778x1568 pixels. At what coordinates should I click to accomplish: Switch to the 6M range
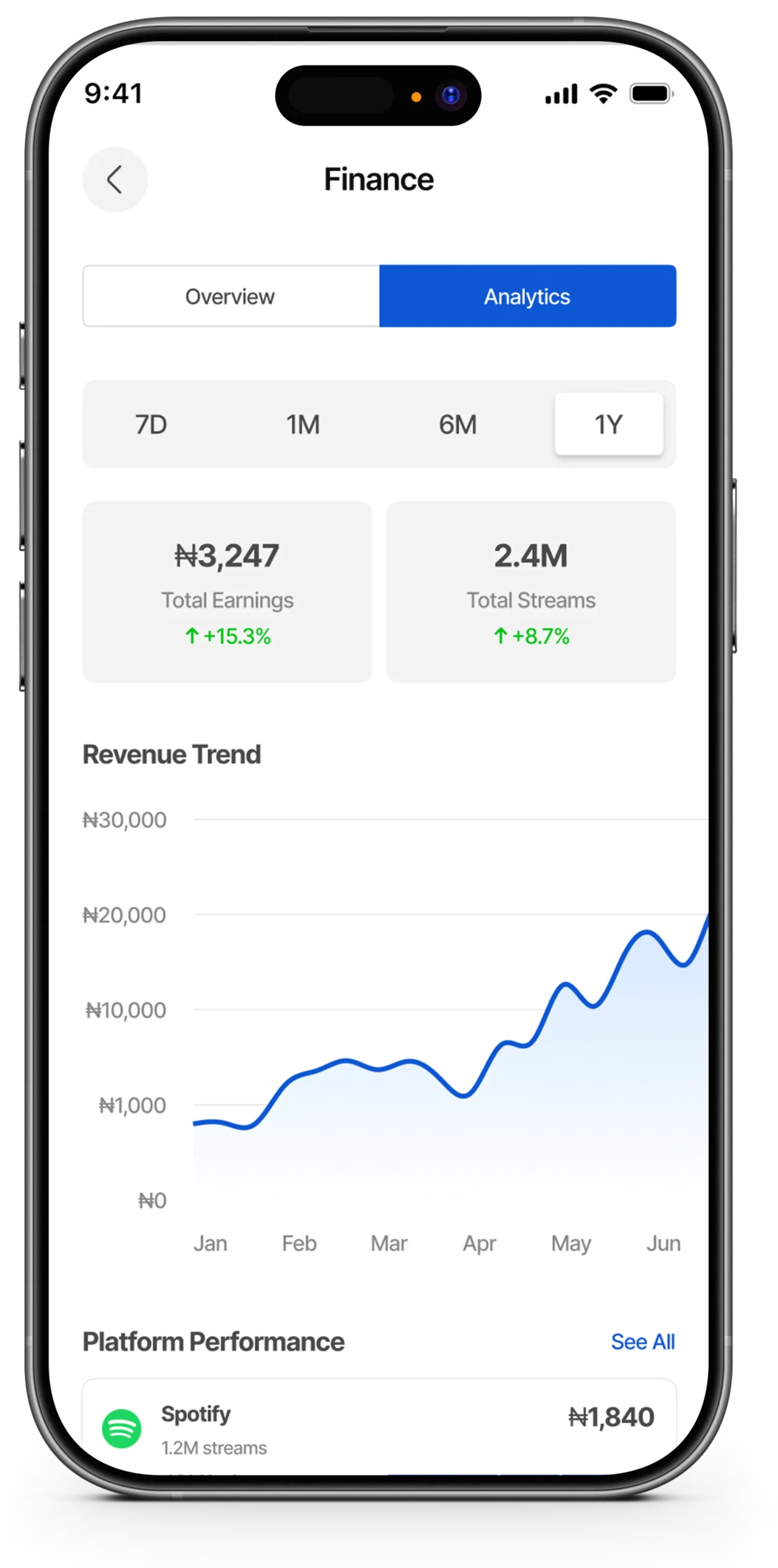coord(458,424)
